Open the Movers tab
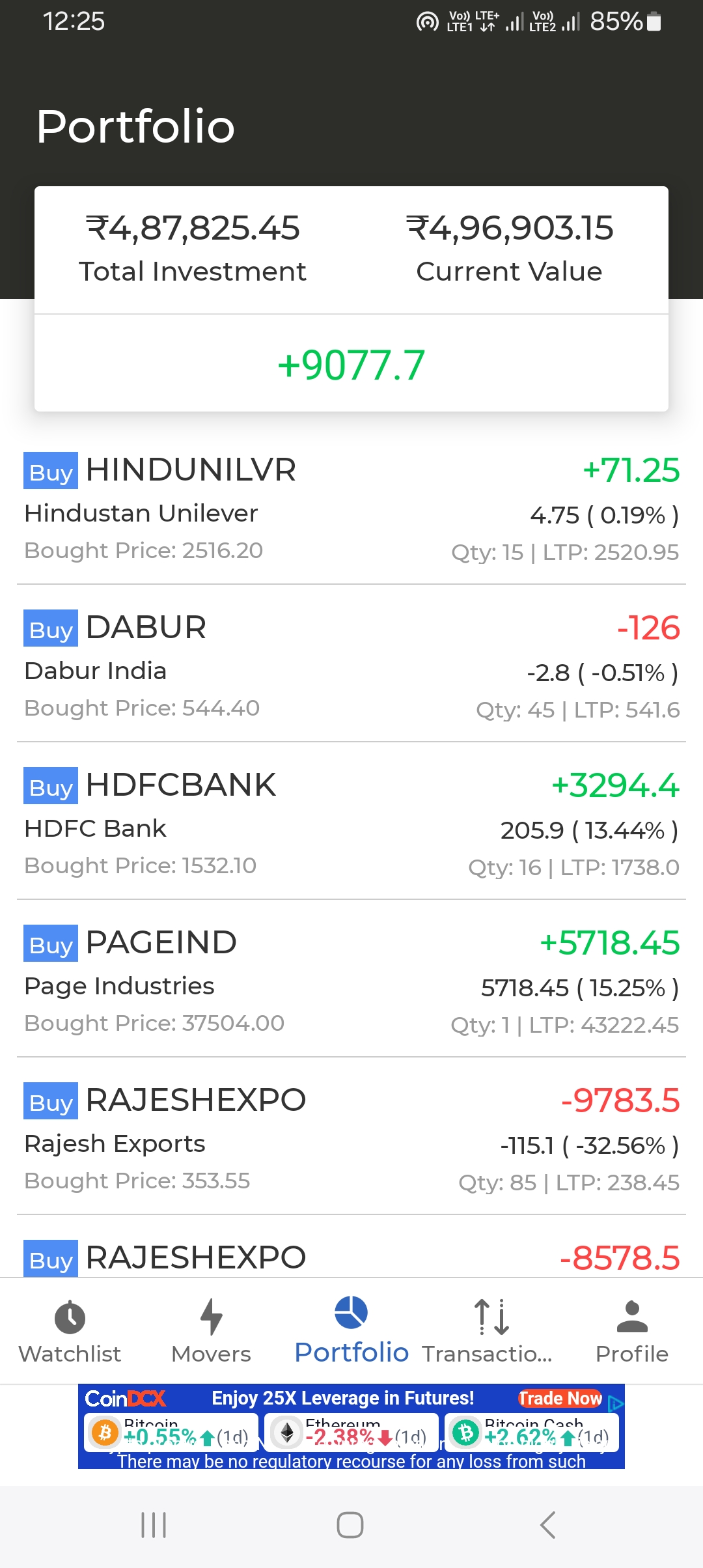 pyautogui.click(x=211, y=1331)
